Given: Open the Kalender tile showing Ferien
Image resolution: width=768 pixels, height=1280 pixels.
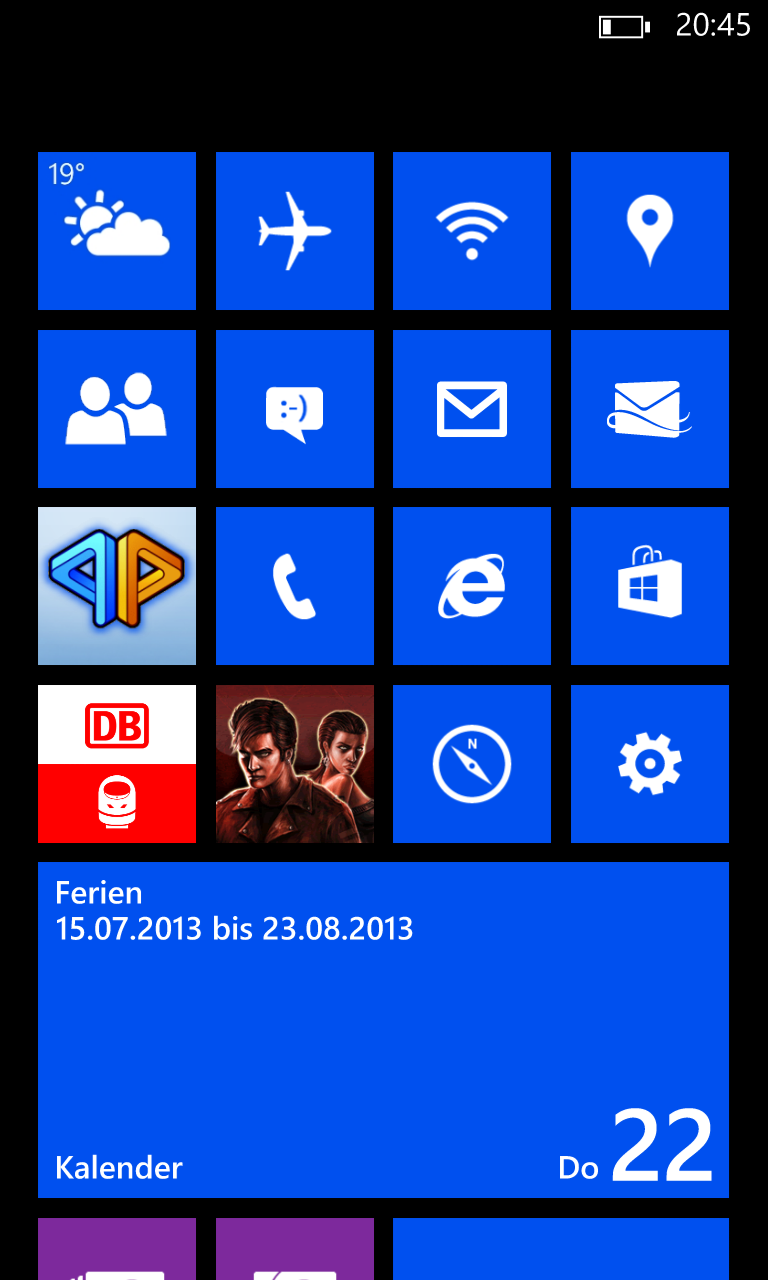Looking at the screenshot, I should [x=383, y=1030].
